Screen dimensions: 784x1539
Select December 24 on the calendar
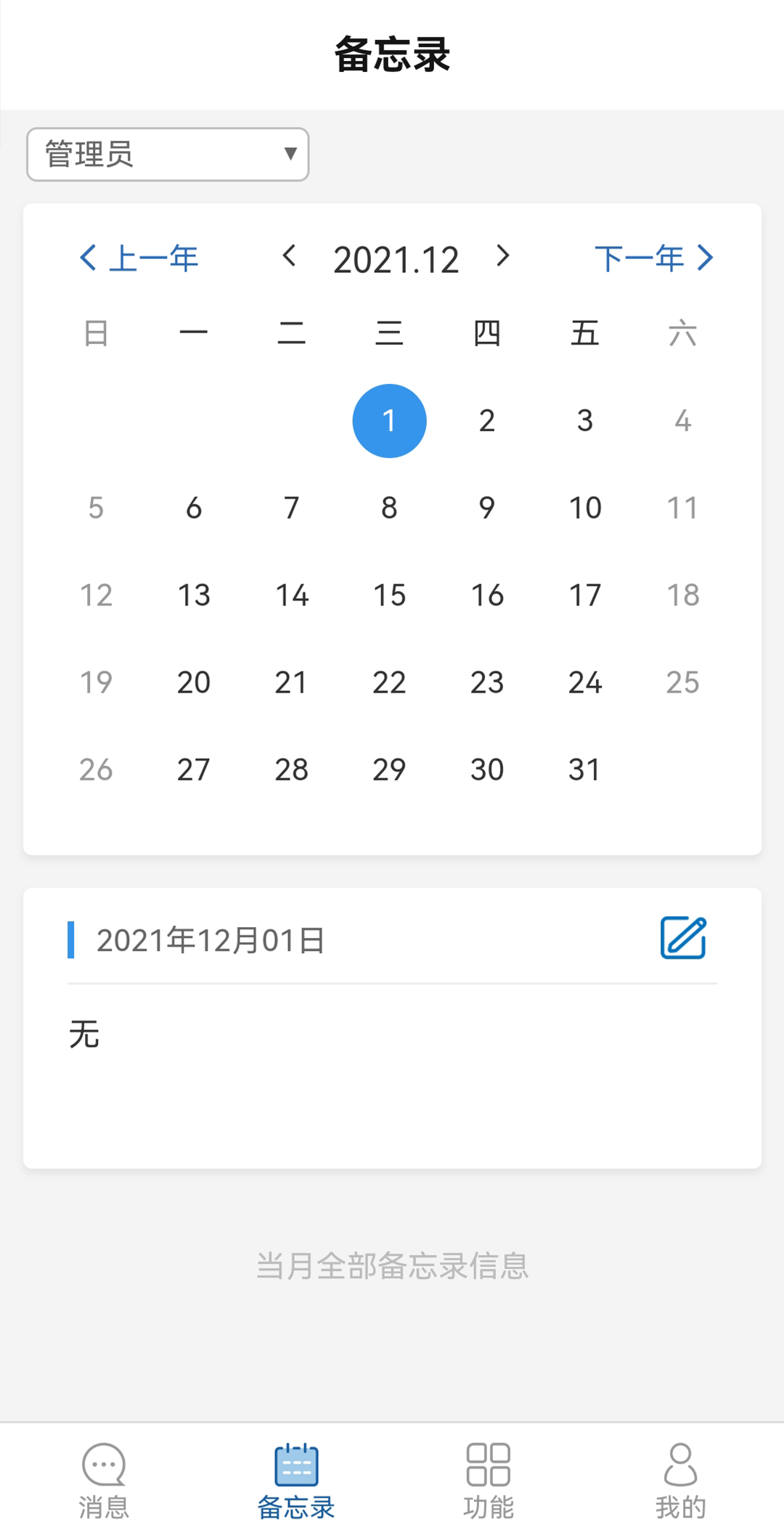(585, 682)
